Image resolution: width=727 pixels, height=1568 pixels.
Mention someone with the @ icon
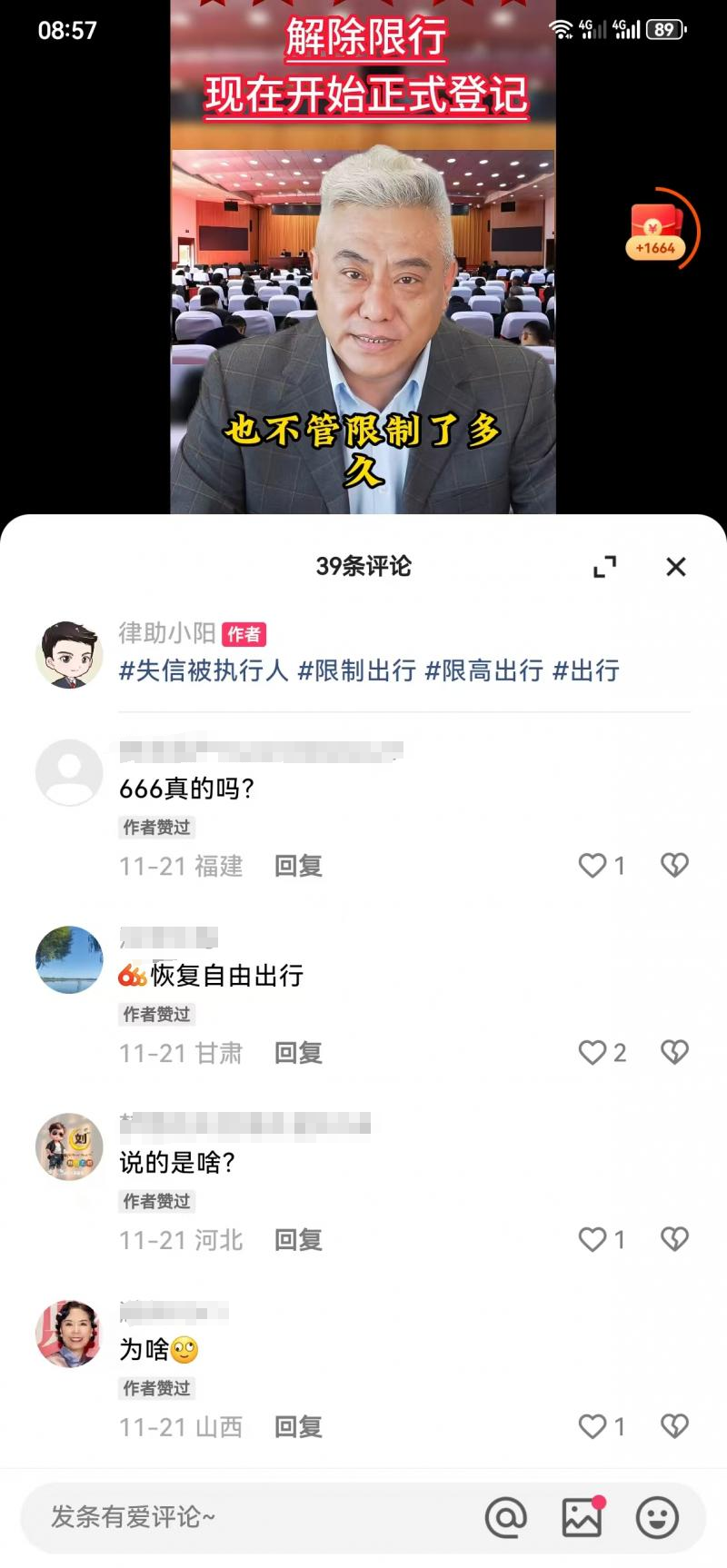click(x=506, y=1517)
